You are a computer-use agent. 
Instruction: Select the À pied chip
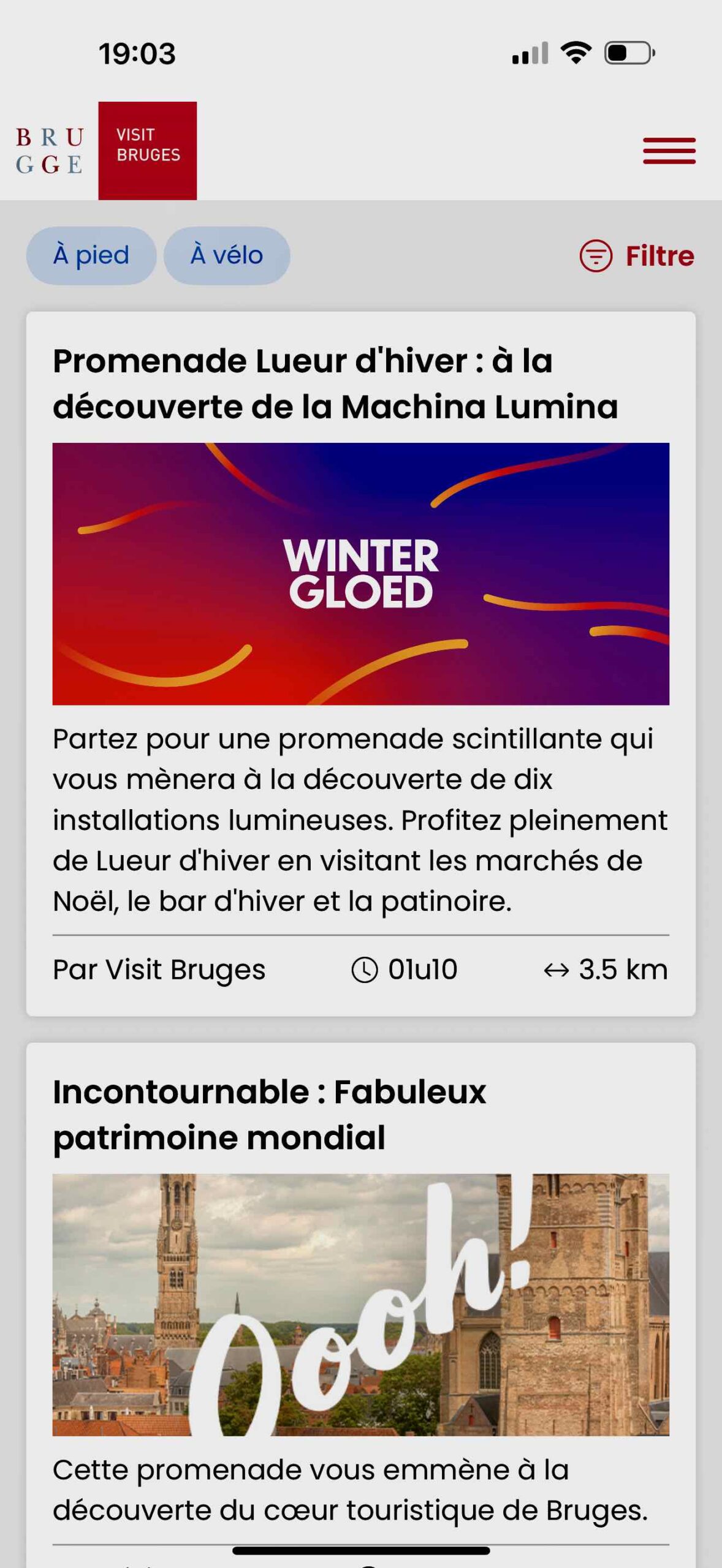coord(91,255)
